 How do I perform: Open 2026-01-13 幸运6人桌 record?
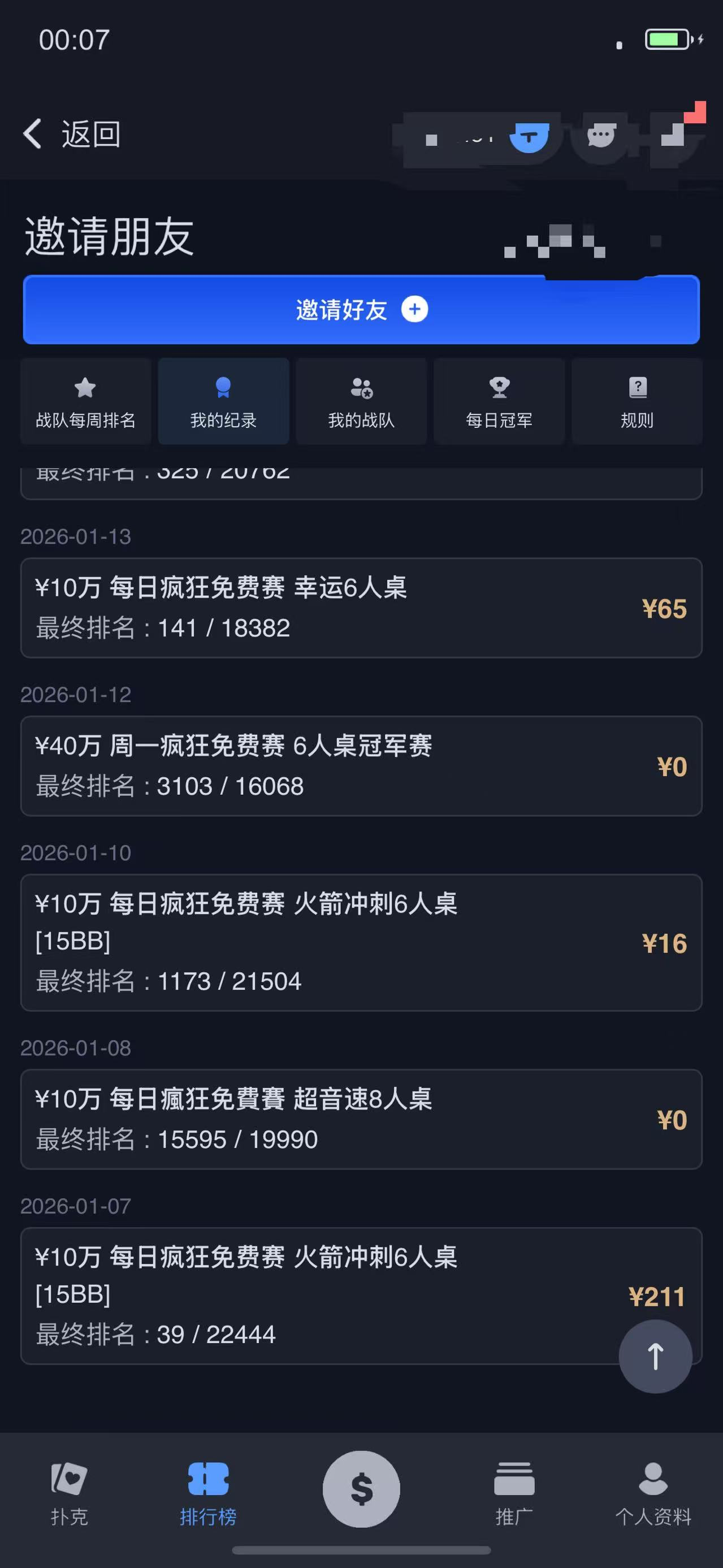click(x=362, y=608)
